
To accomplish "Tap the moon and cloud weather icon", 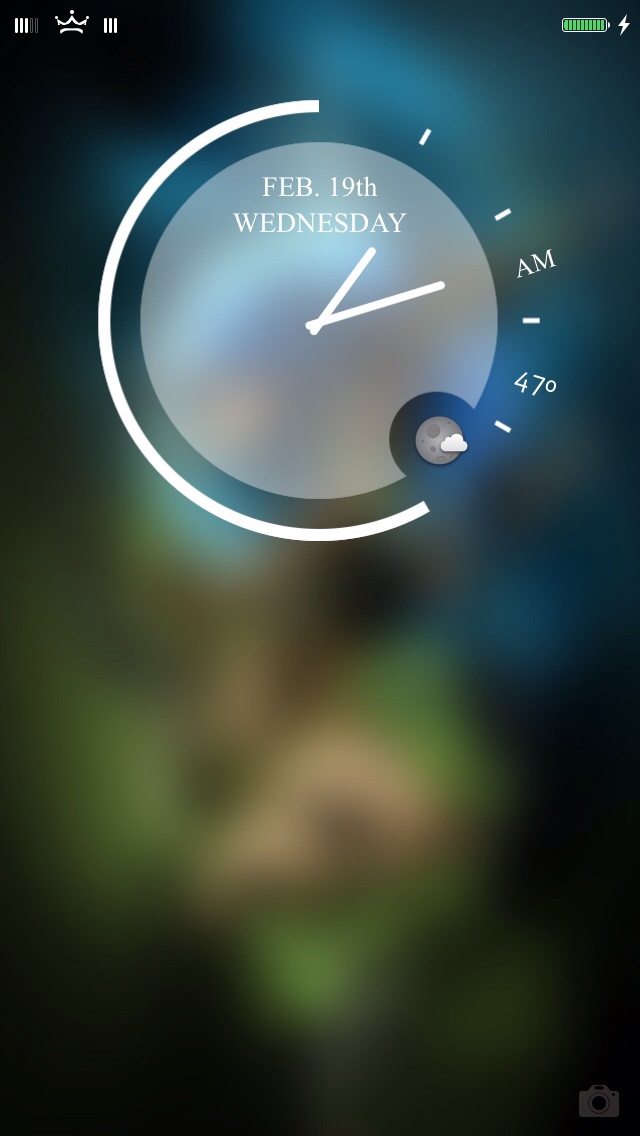I will [x=441, y=440].
